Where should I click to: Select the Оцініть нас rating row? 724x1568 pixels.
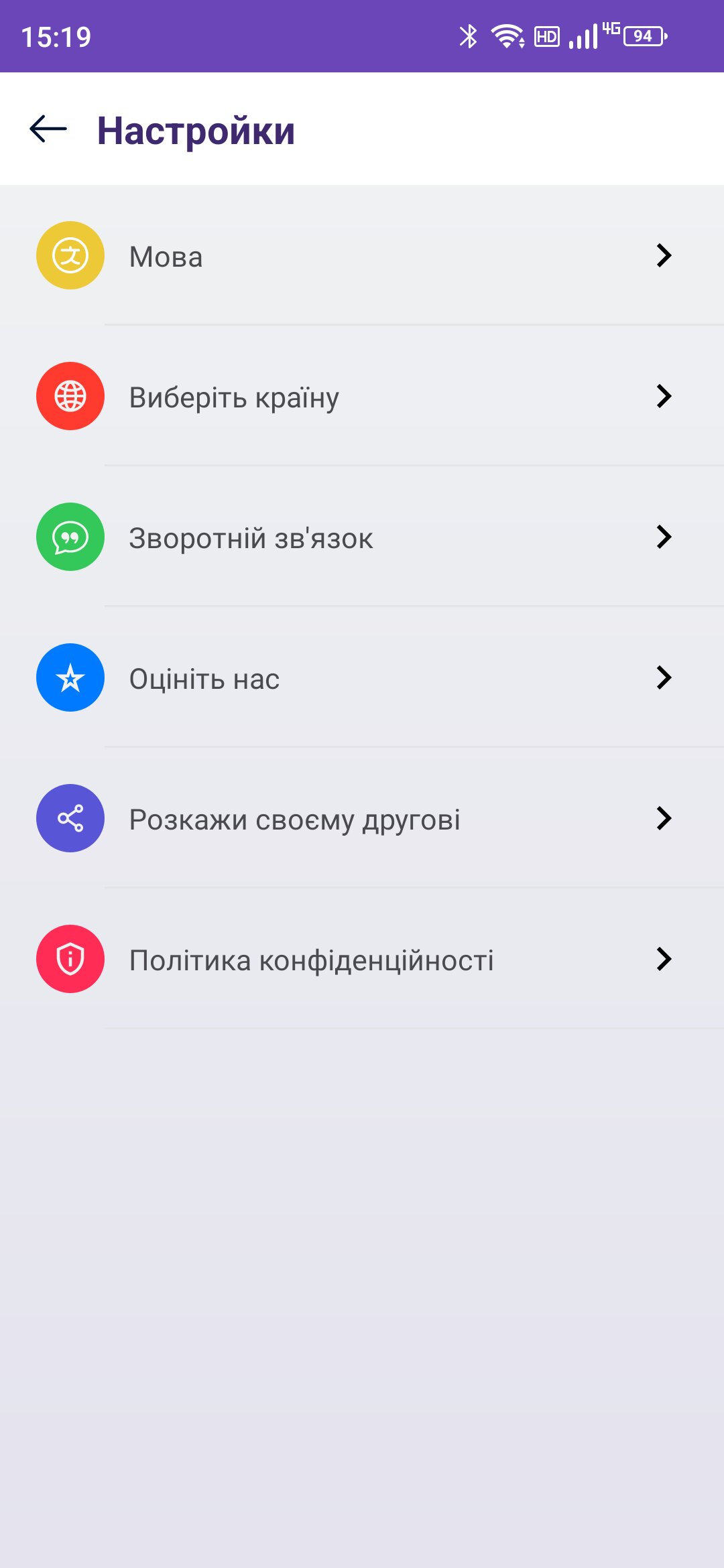click(362, 678)
